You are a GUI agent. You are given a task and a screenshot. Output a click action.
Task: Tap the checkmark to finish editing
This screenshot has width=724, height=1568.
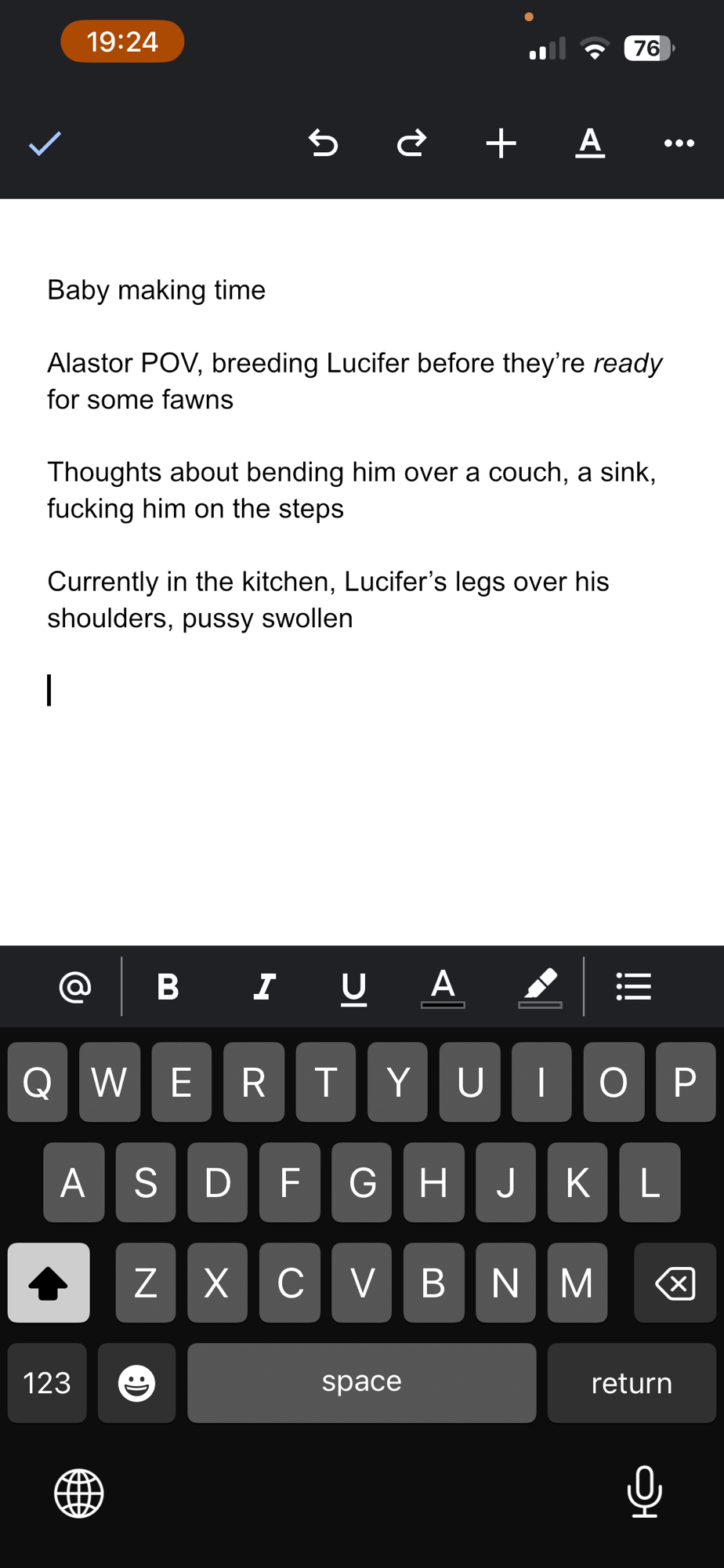tap(45, 143)
